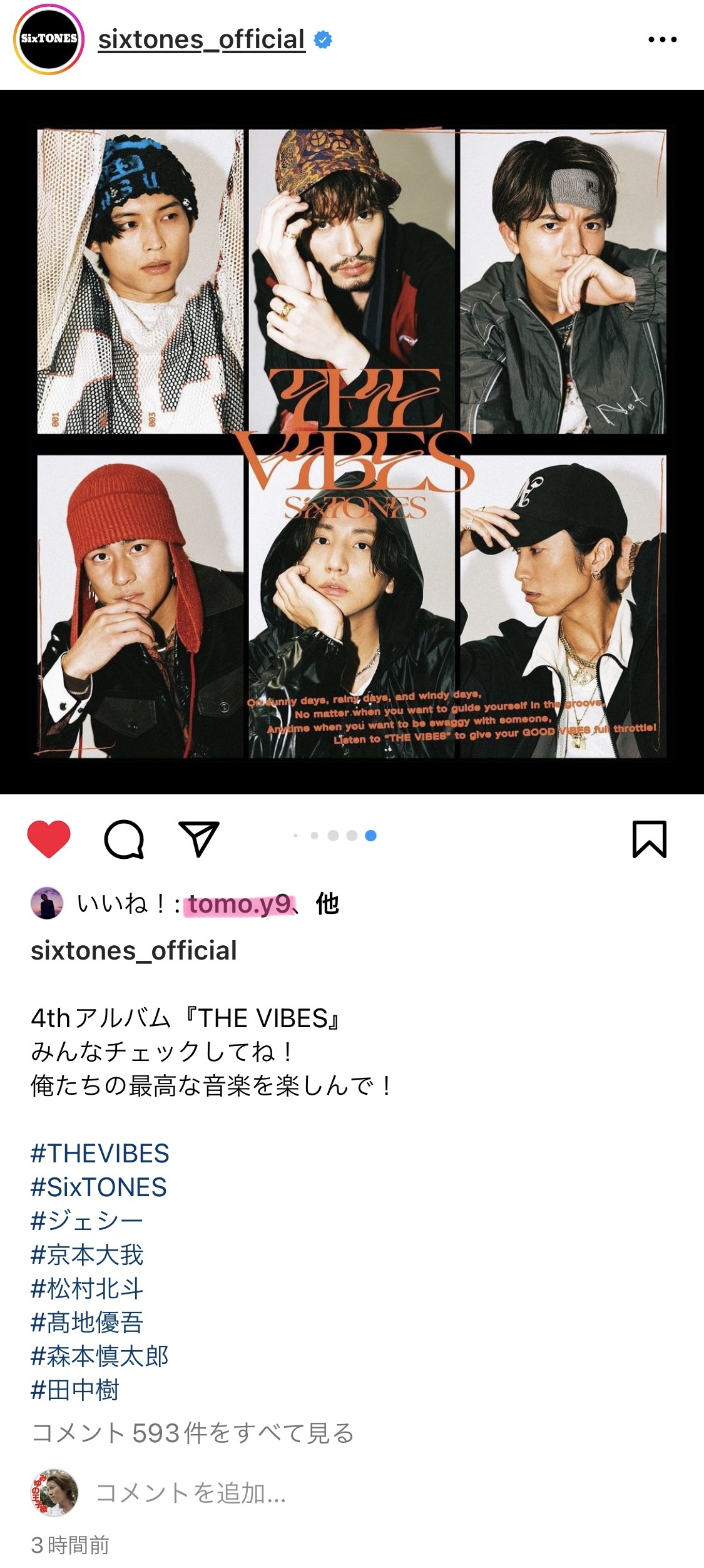Open the #松村北斗 hashtag

click(x=87, y=1288)
